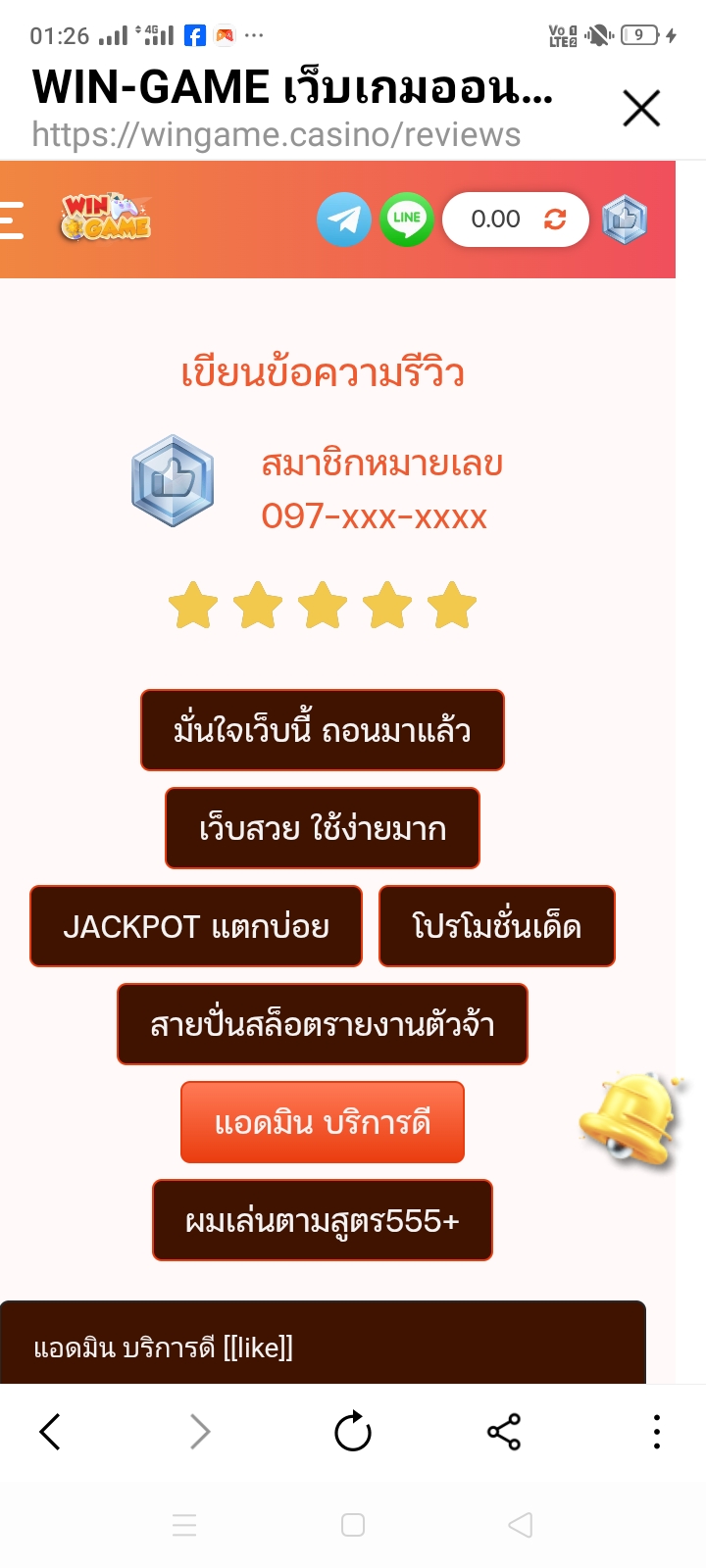Edit the review message text box

click(323, 1344)
